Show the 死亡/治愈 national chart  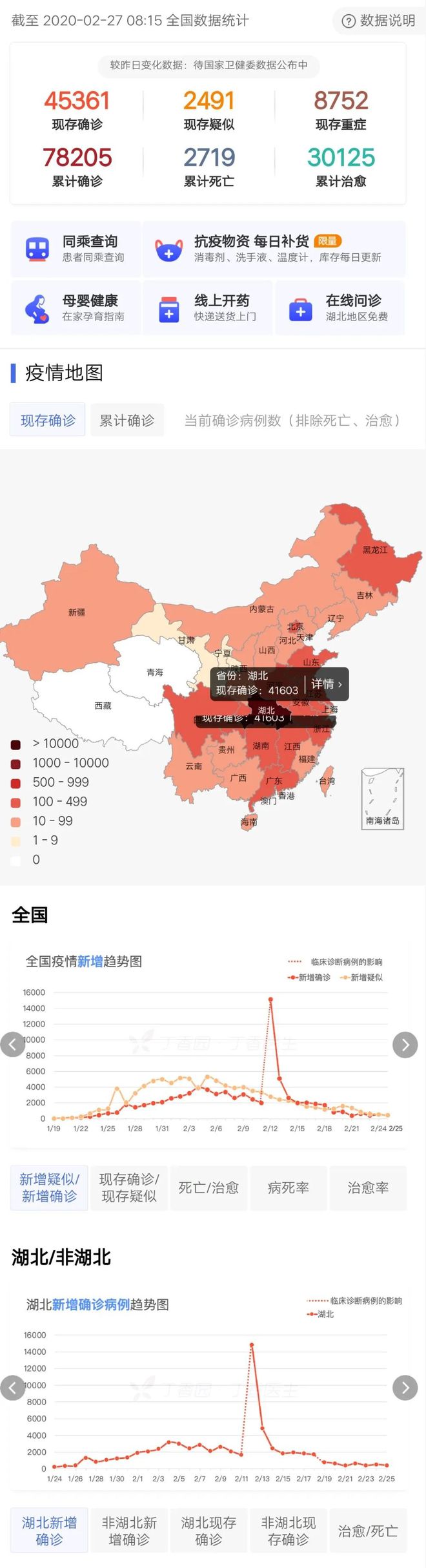point(208,1187)
